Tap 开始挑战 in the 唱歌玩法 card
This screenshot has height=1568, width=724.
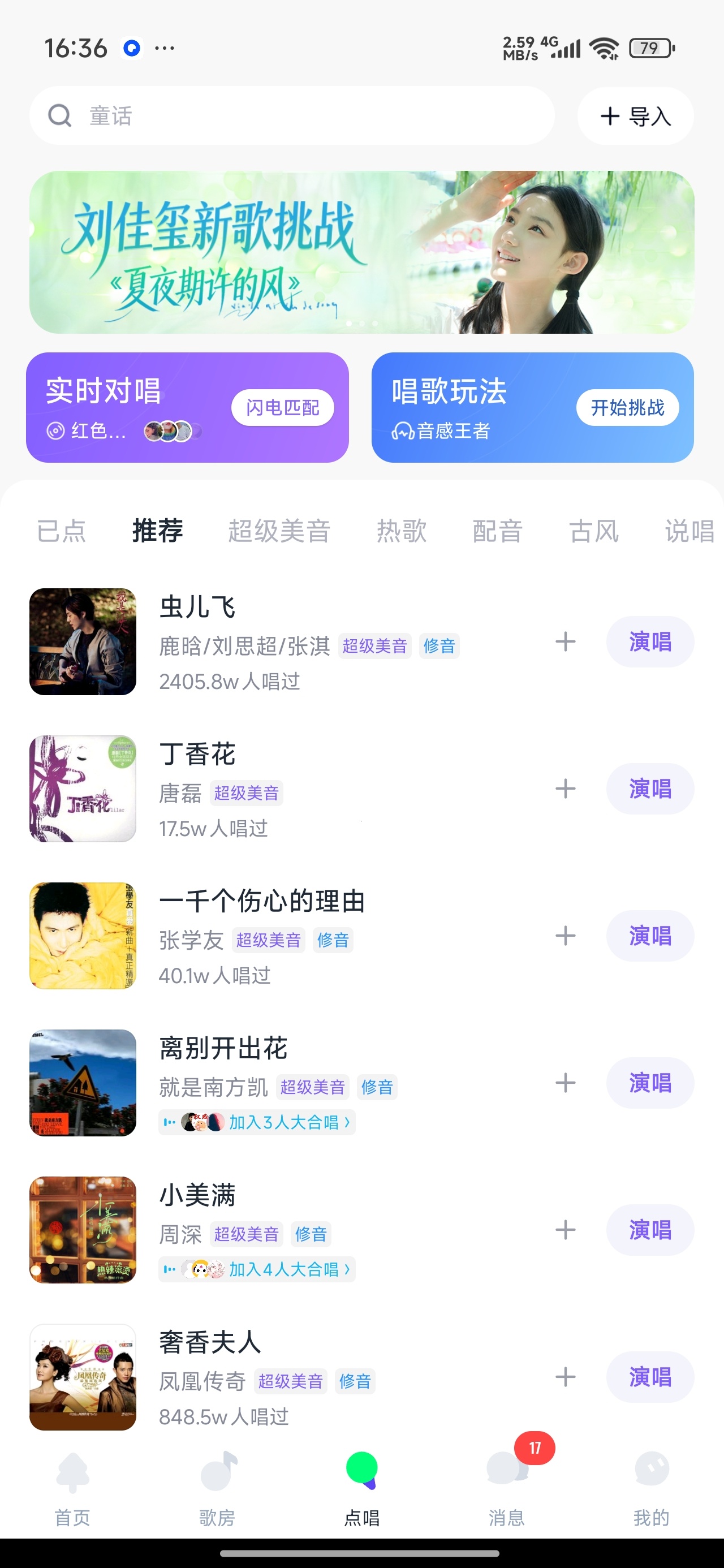click(x=627, y=407)
